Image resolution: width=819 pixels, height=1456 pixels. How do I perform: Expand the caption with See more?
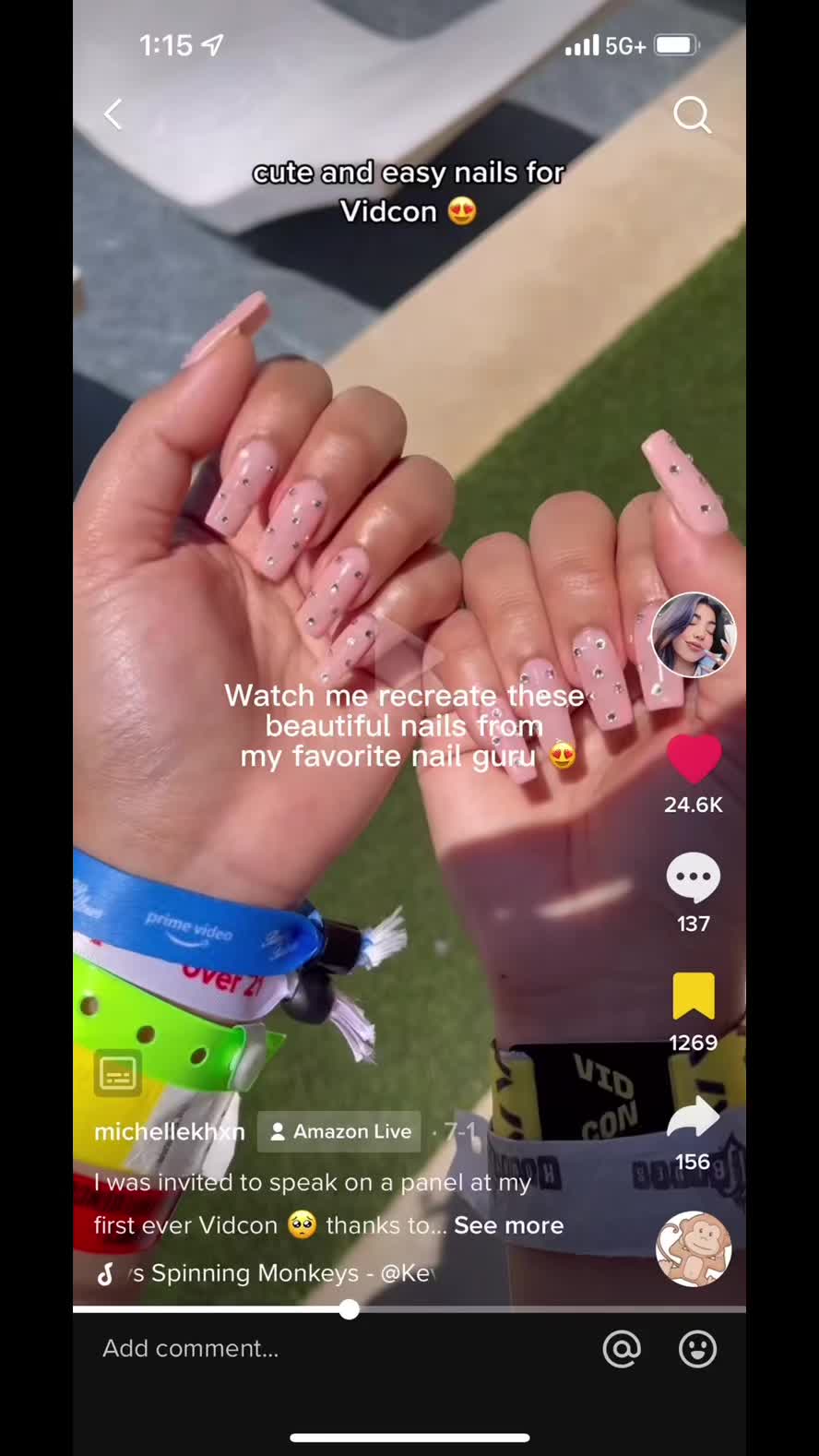coord(508,1225)
